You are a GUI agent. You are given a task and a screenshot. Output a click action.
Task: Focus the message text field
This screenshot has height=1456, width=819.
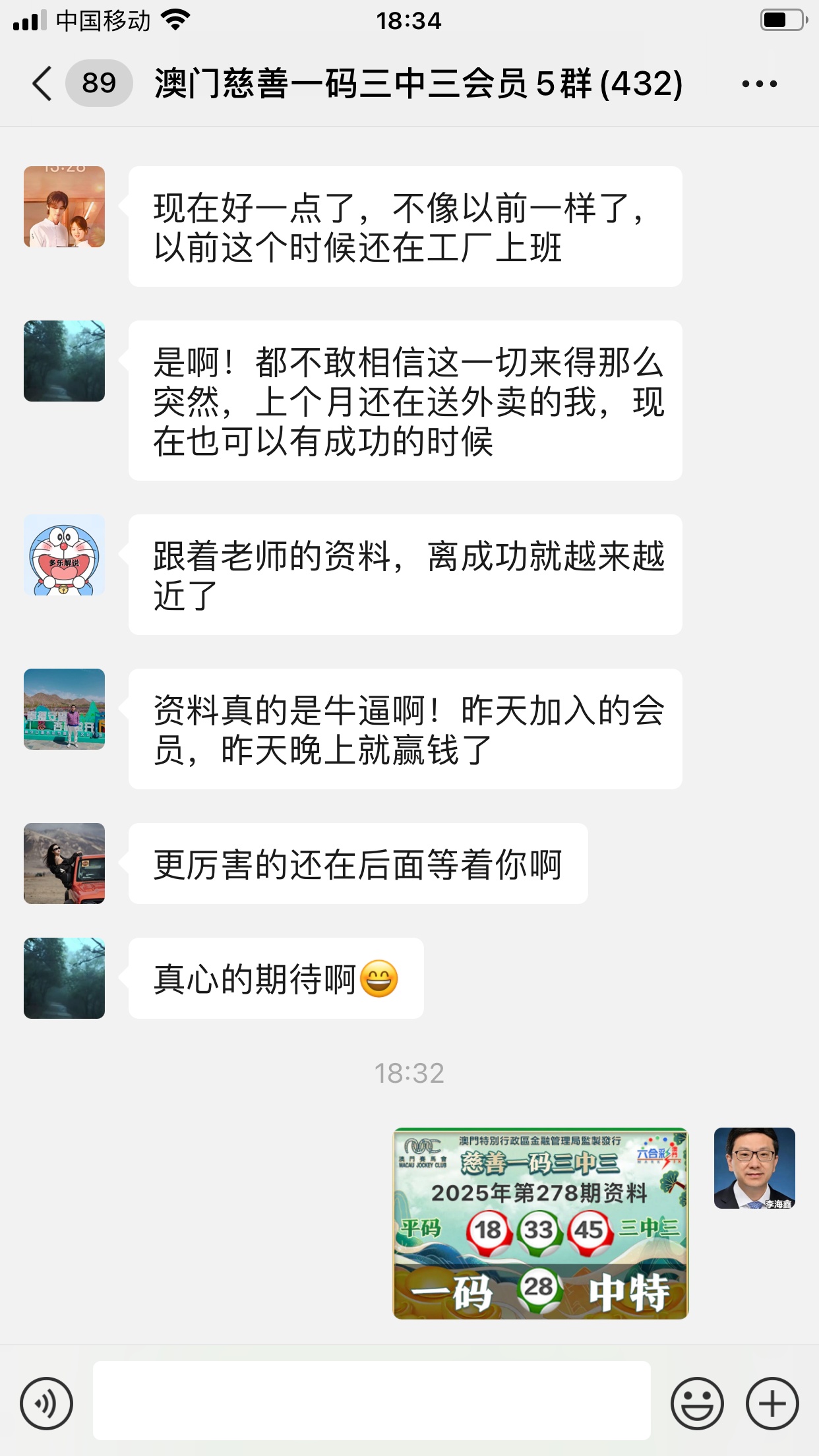coord(371,1401)
